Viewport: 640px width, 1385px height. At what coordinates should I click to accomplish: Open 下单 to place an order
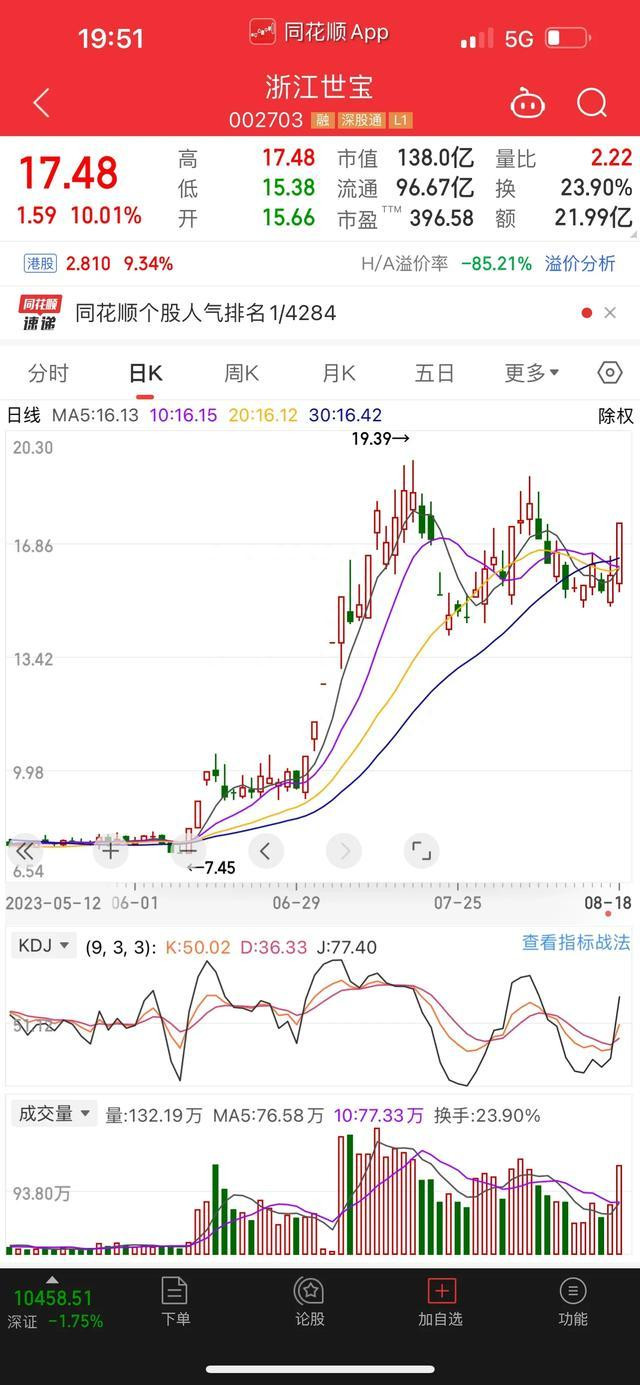point(175,1301)
